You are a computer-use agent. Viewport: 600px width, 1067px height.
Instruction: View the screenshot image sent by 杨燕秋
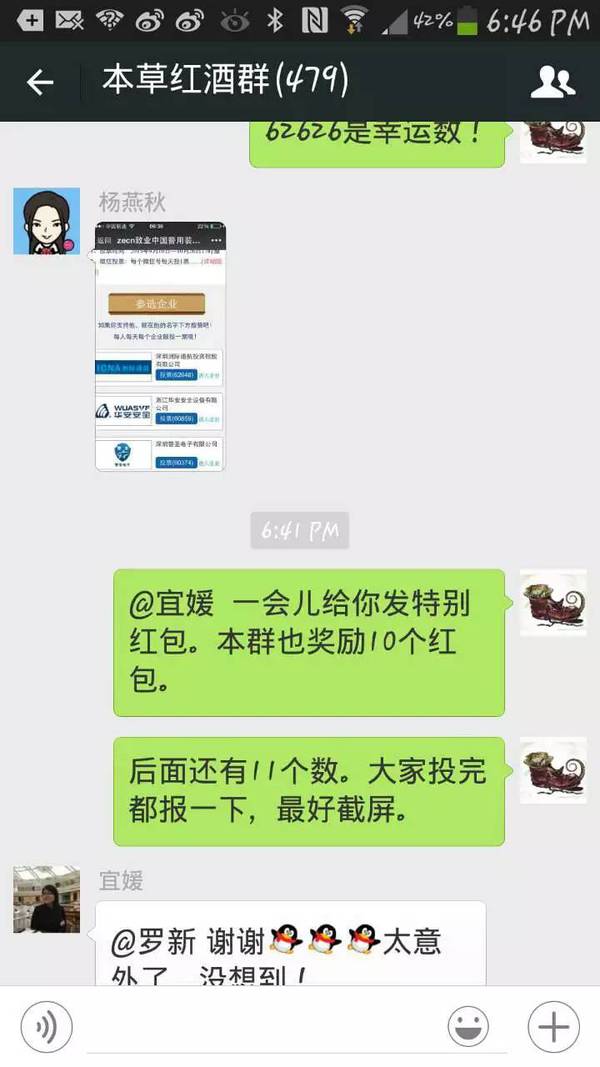[x=160, y=346]
